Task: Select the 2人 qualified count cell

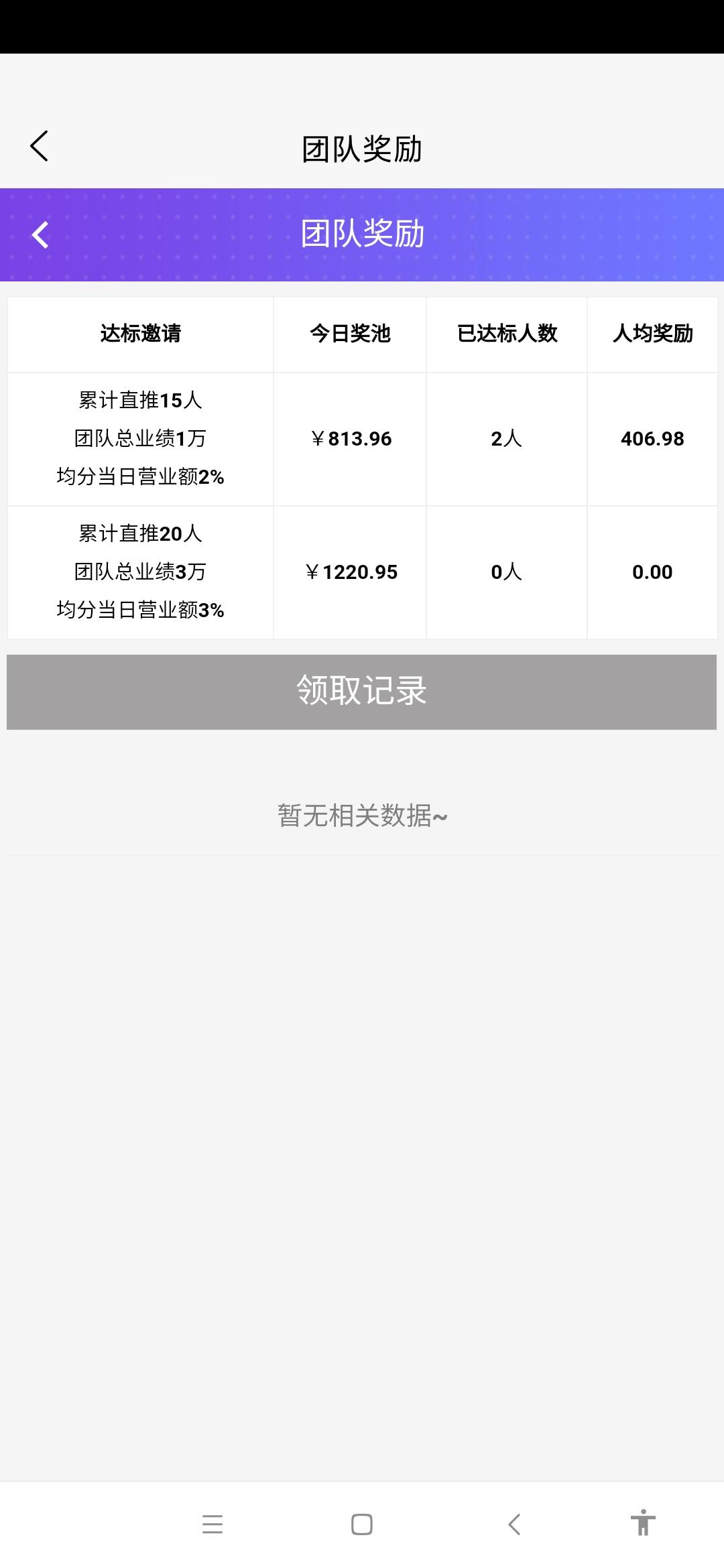Action: tap(506, 438)
